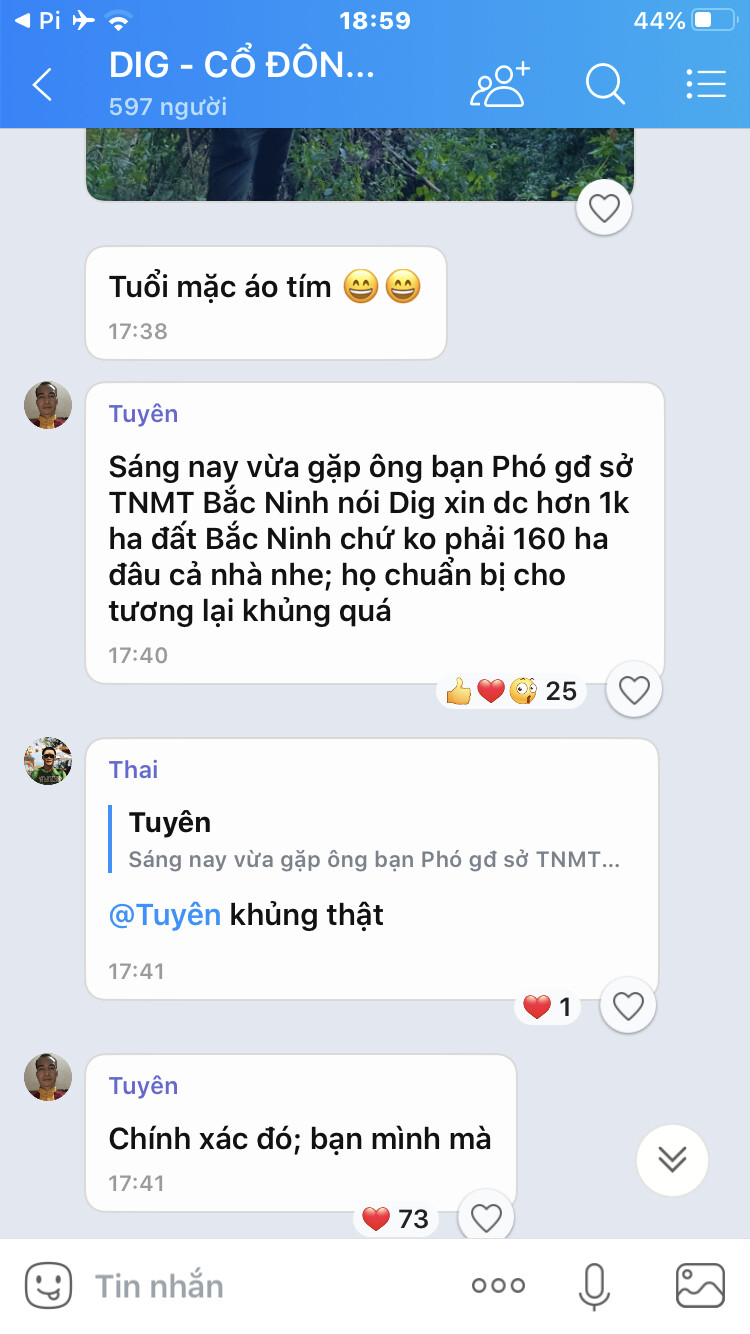The height and width of the screenshot is (1334, 750).
Task: Search messages in this conversation
Action: (605, 85)
